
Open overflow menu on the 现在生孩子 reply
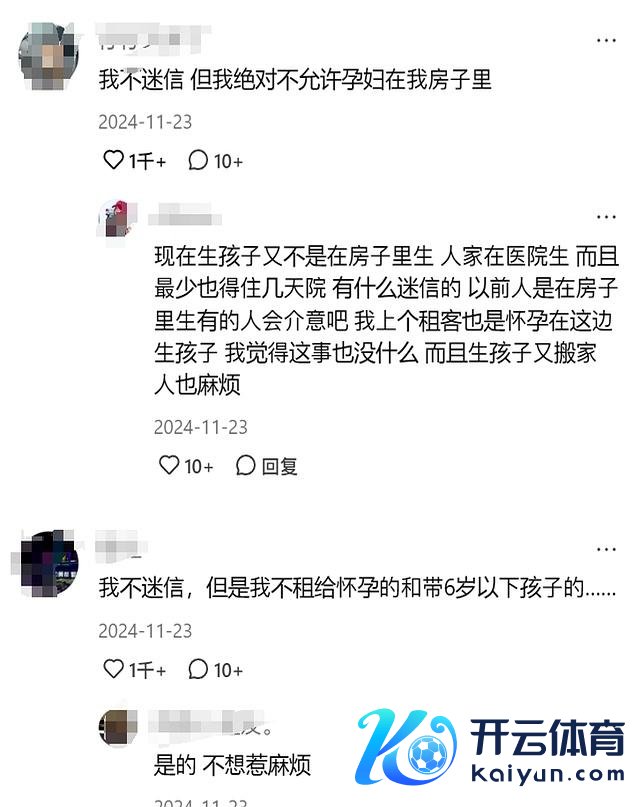coord(606,216)
